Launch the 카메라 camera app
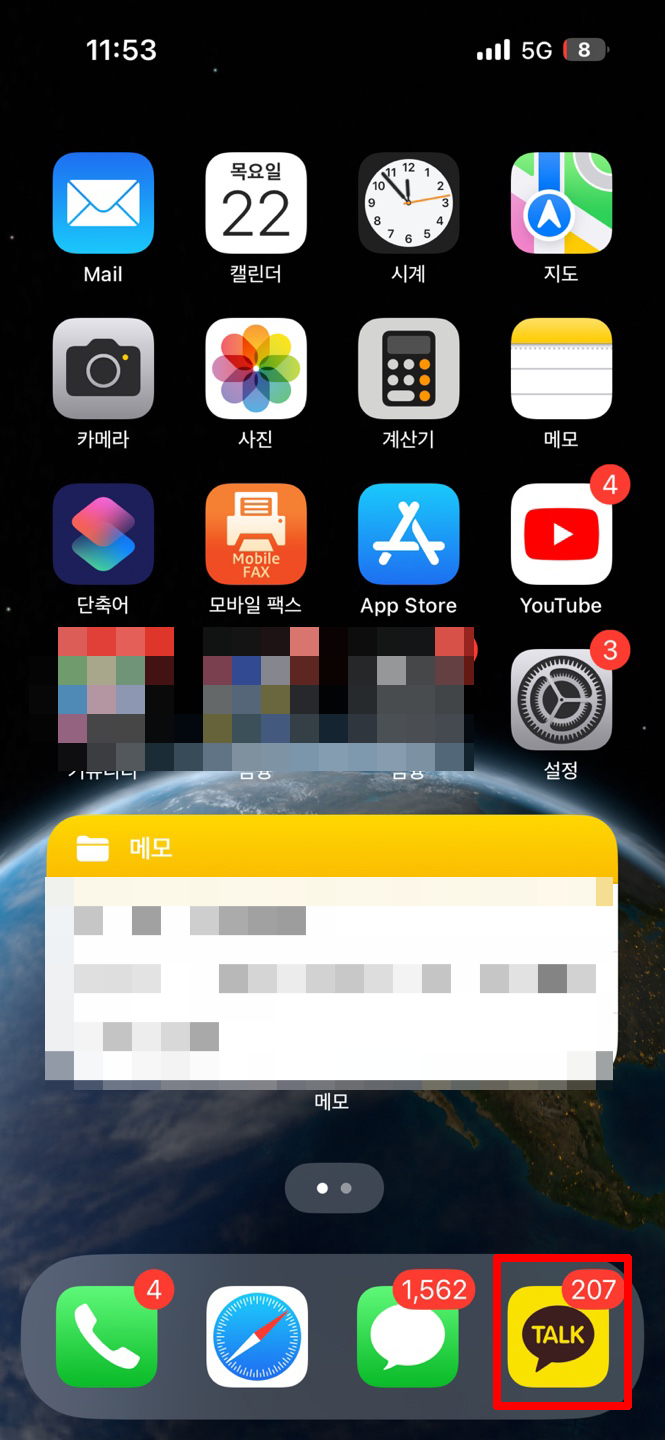 click(x=103, y=369)
